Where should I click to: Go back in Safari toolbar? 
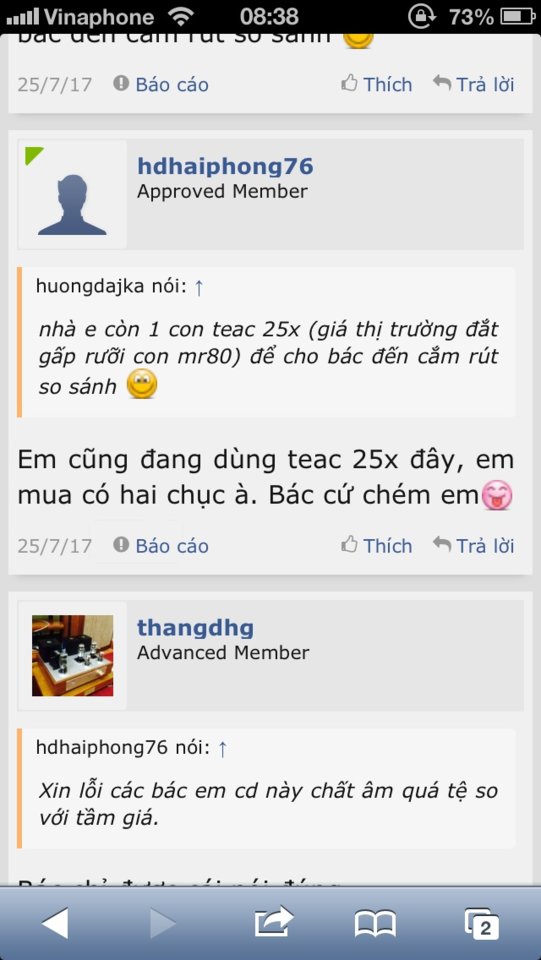(56, 922)
